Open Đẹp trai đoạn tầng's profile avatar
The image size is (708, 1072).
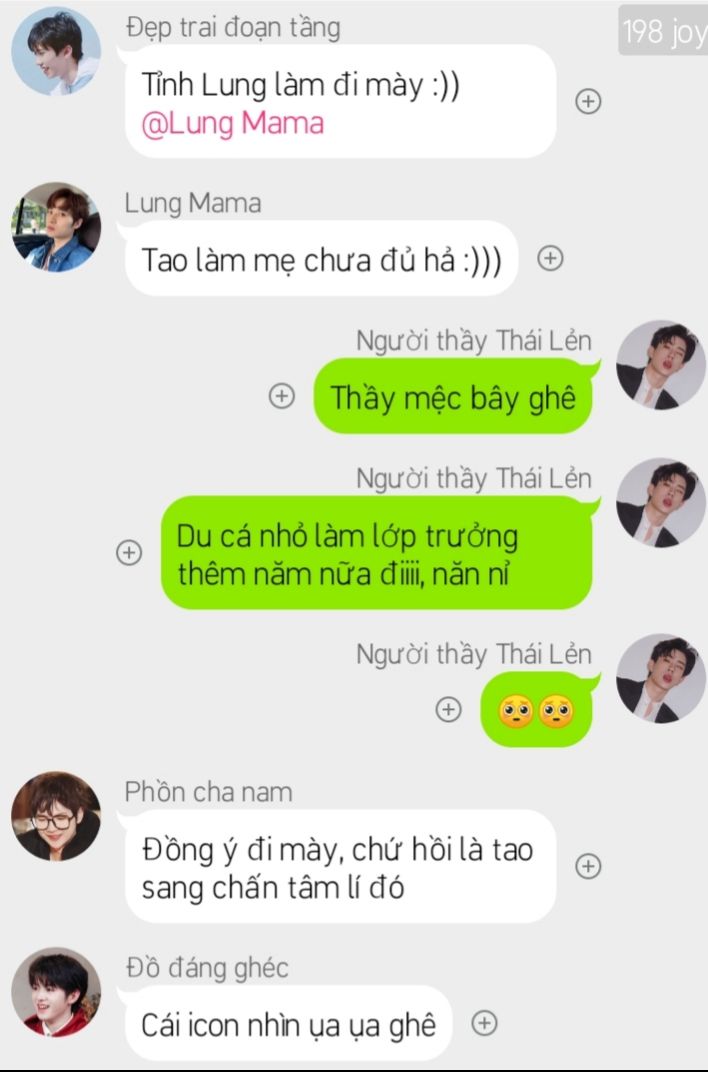click(56, 51)
